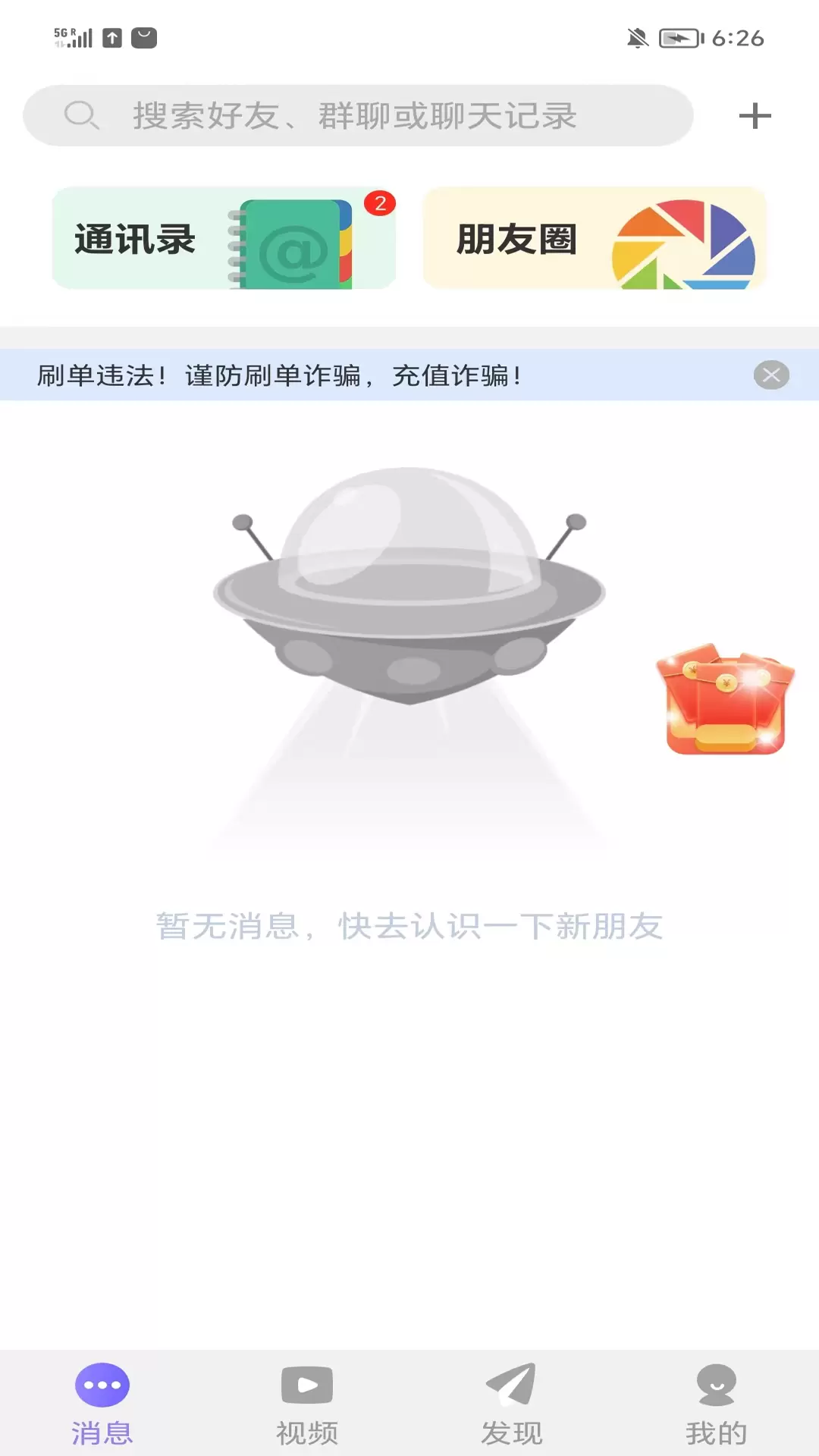Open the plus menu at top right
The image size is (819, 1456).
pos(755,116)
